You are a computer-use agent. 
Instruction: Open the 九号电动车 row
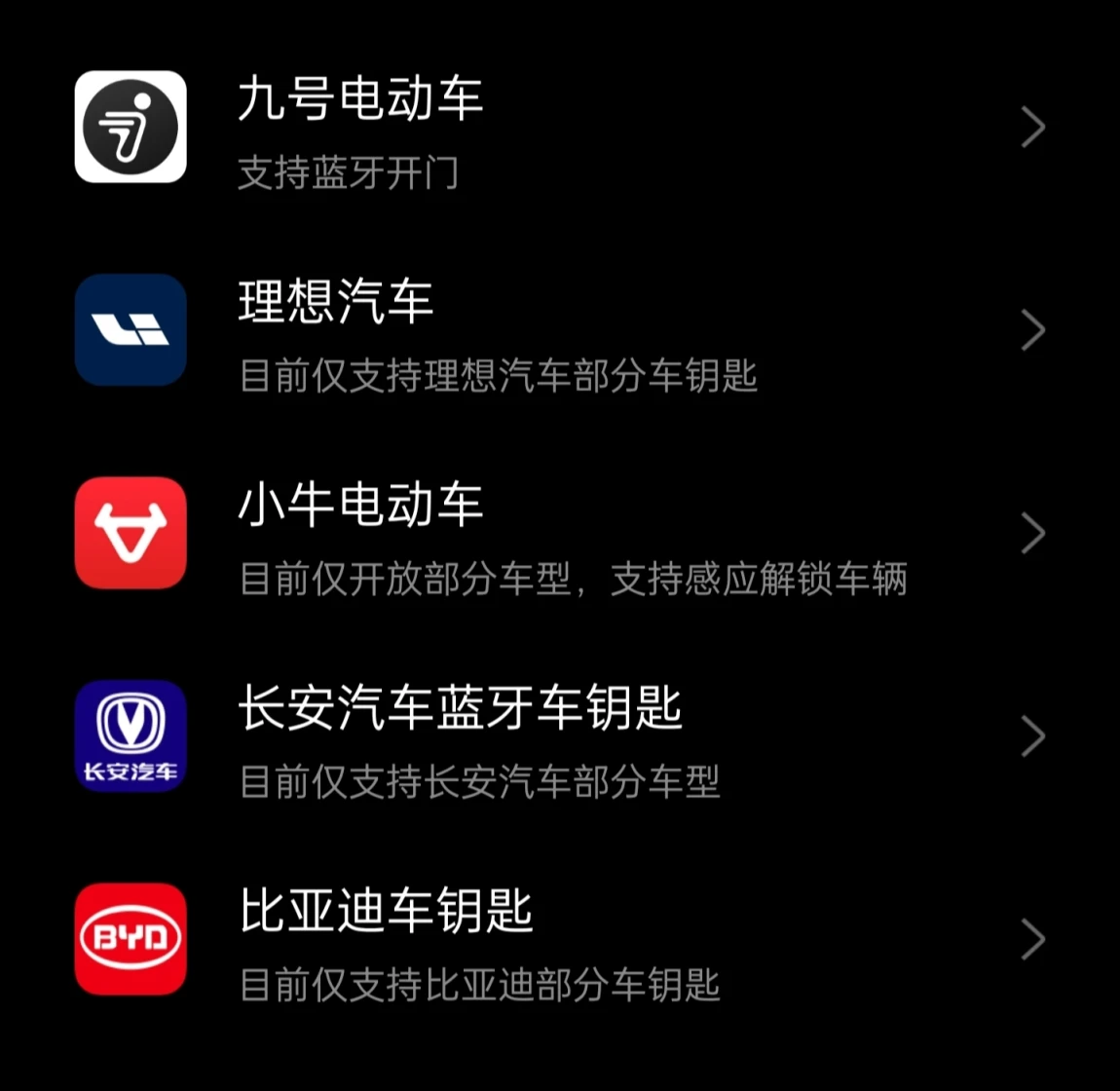pyautogui.click(x=560, y=128)
